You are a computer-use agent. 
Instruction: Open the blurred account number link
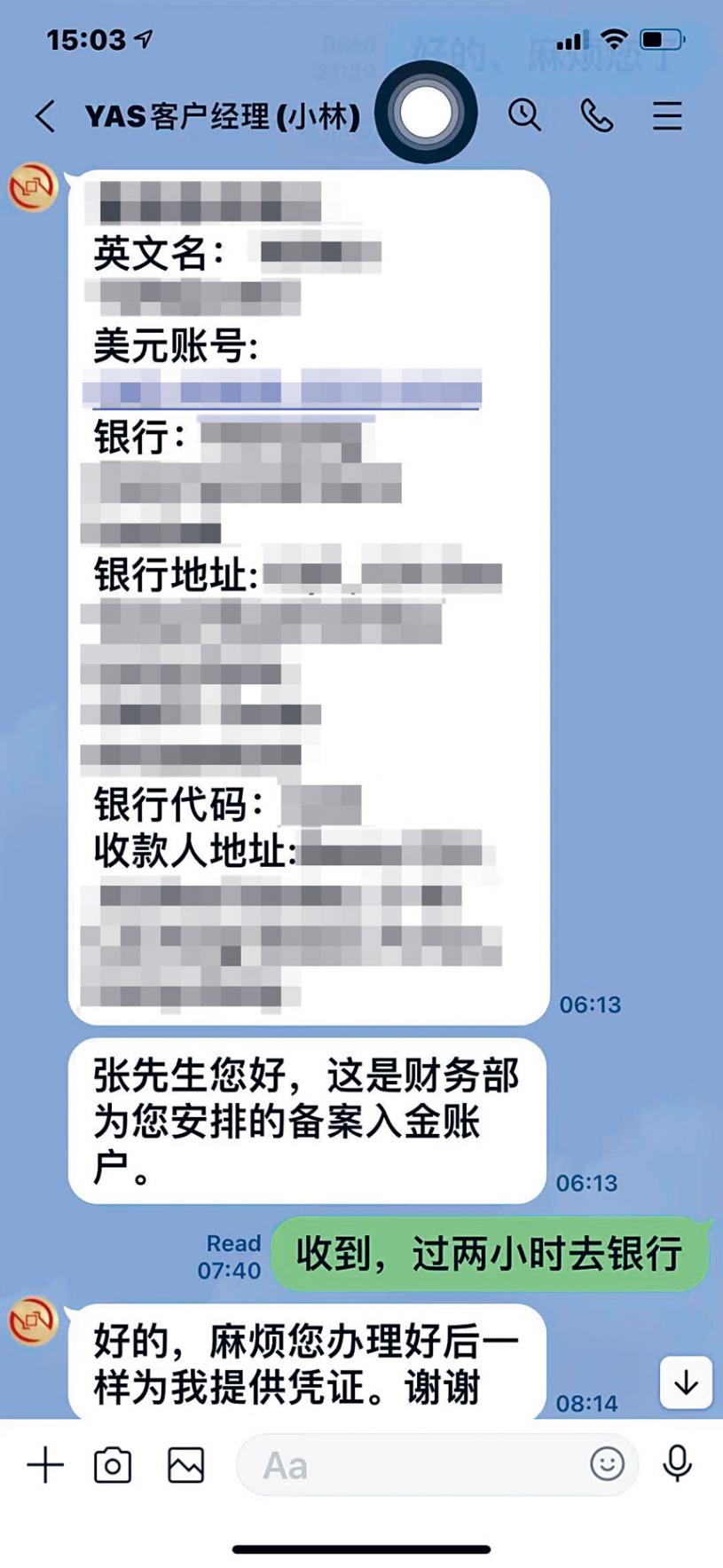282,390
